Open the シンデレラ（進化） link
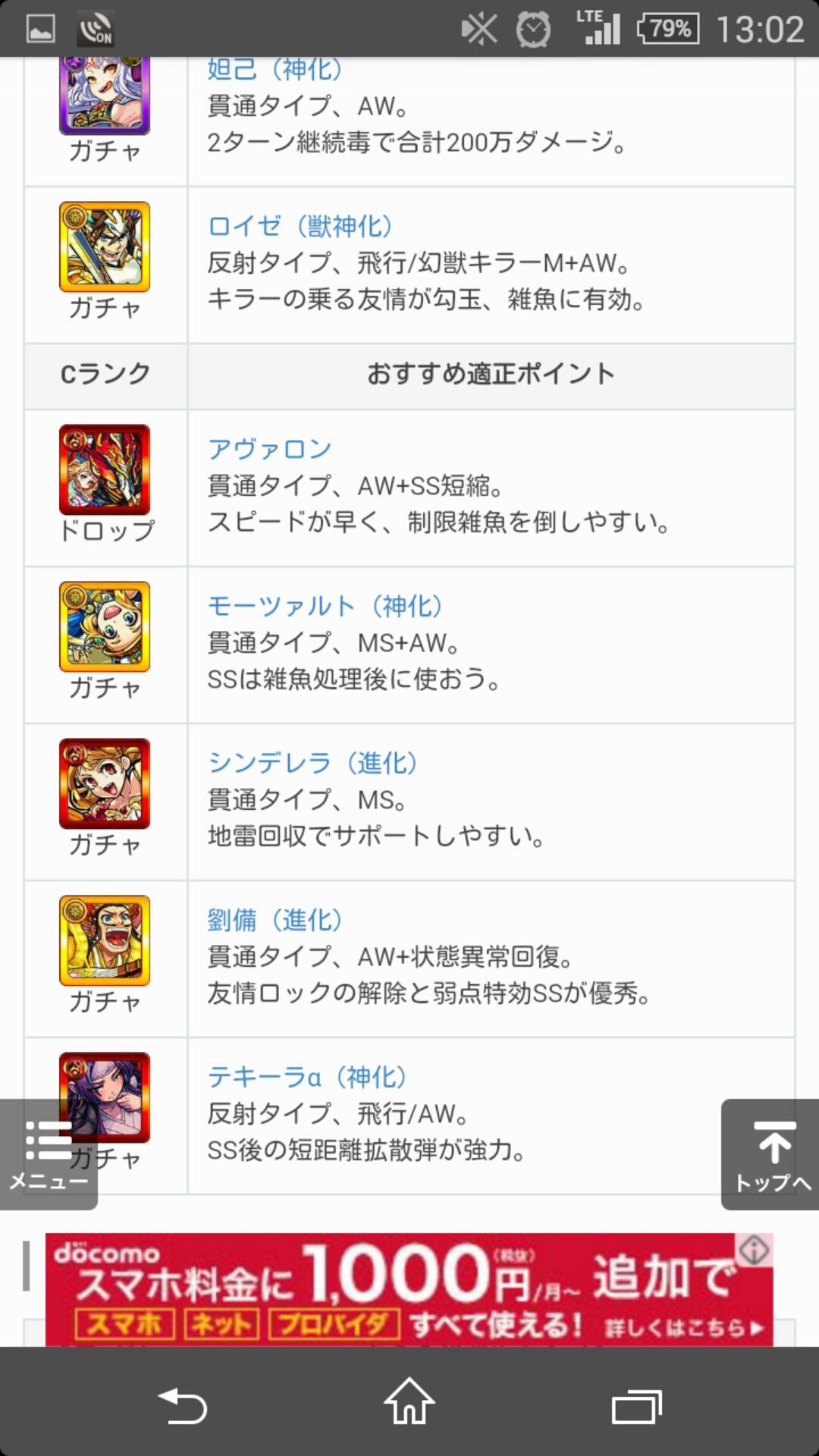This screenshot has width=819, height=1456. (312, 763)
